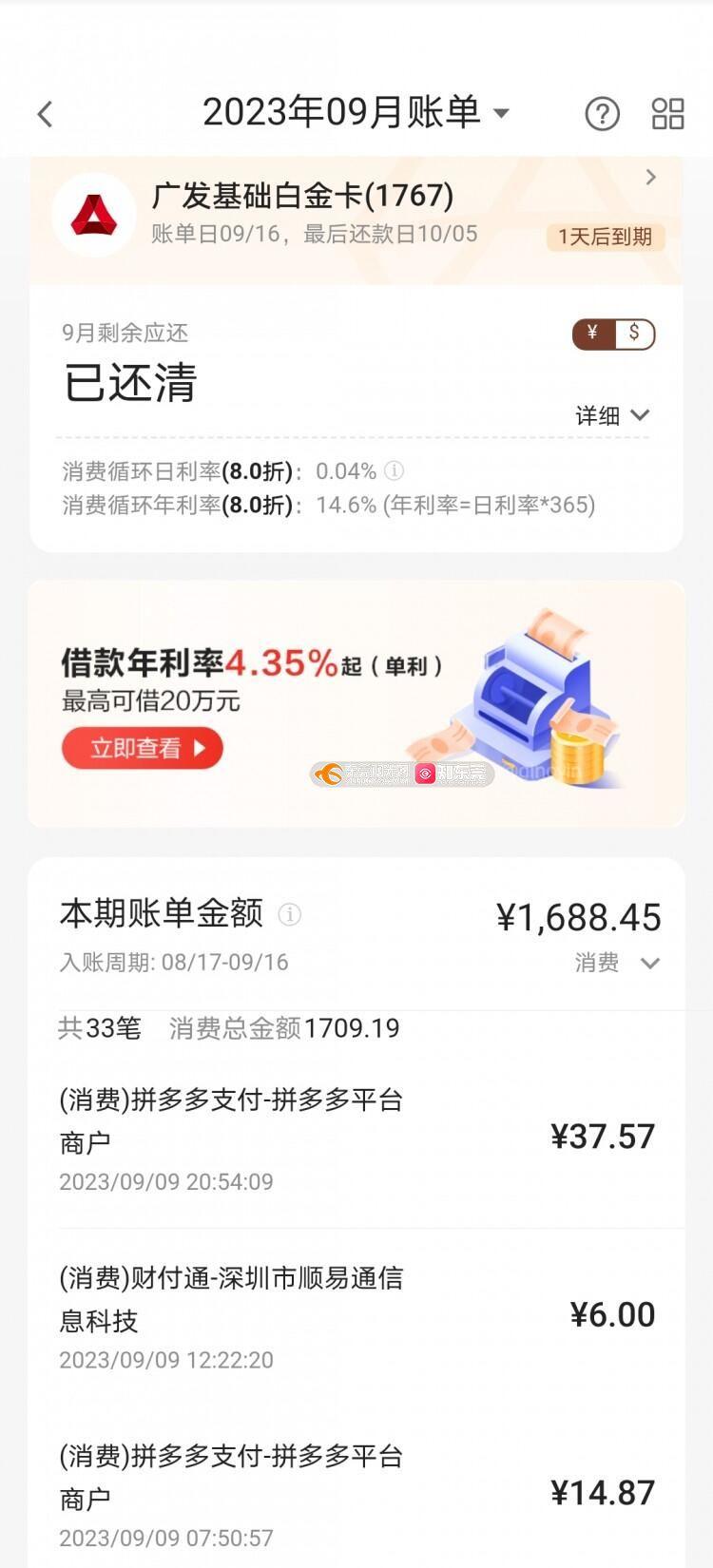The height and width of the screenshot is (1568, 713).
Task: Toggle the ¥/$ currency switch
Action: (x=613, y=334)
